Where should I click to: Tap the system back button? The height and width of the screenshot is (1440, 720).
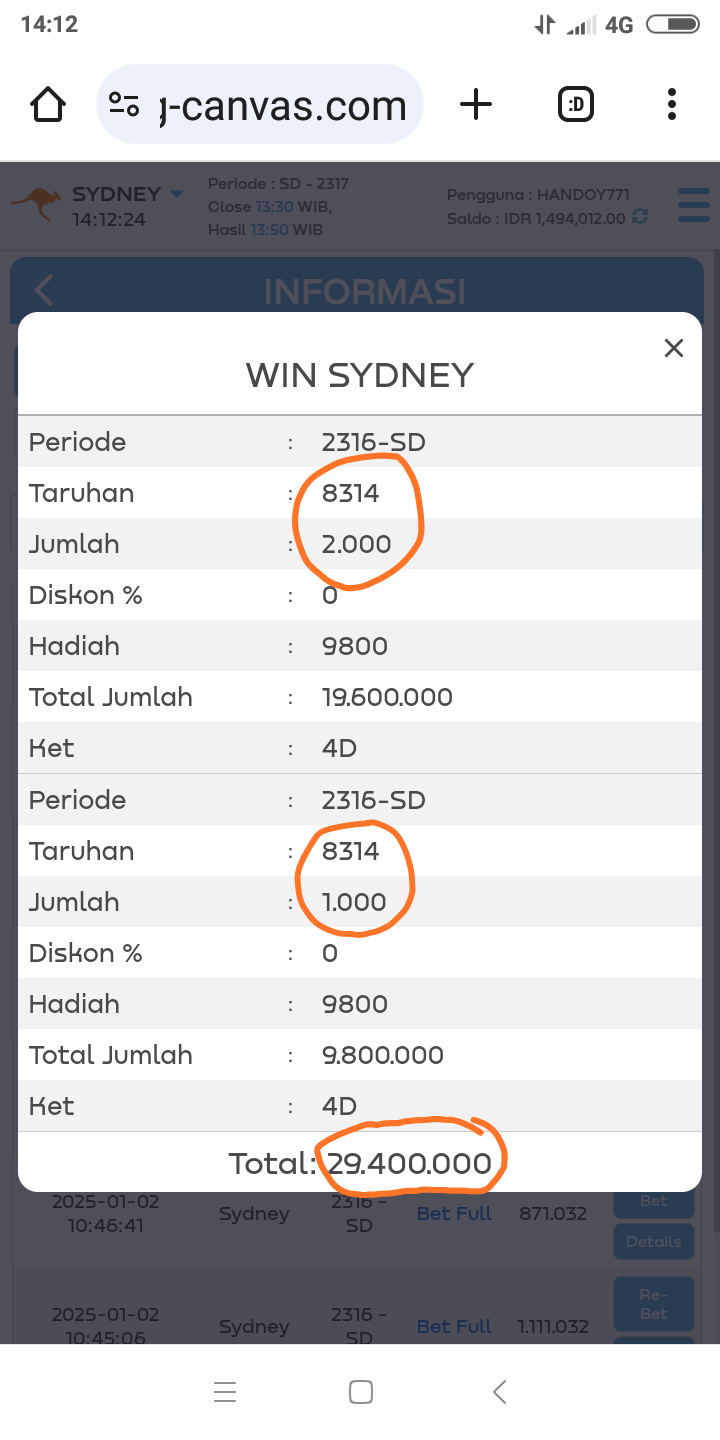click(500, 1392)
